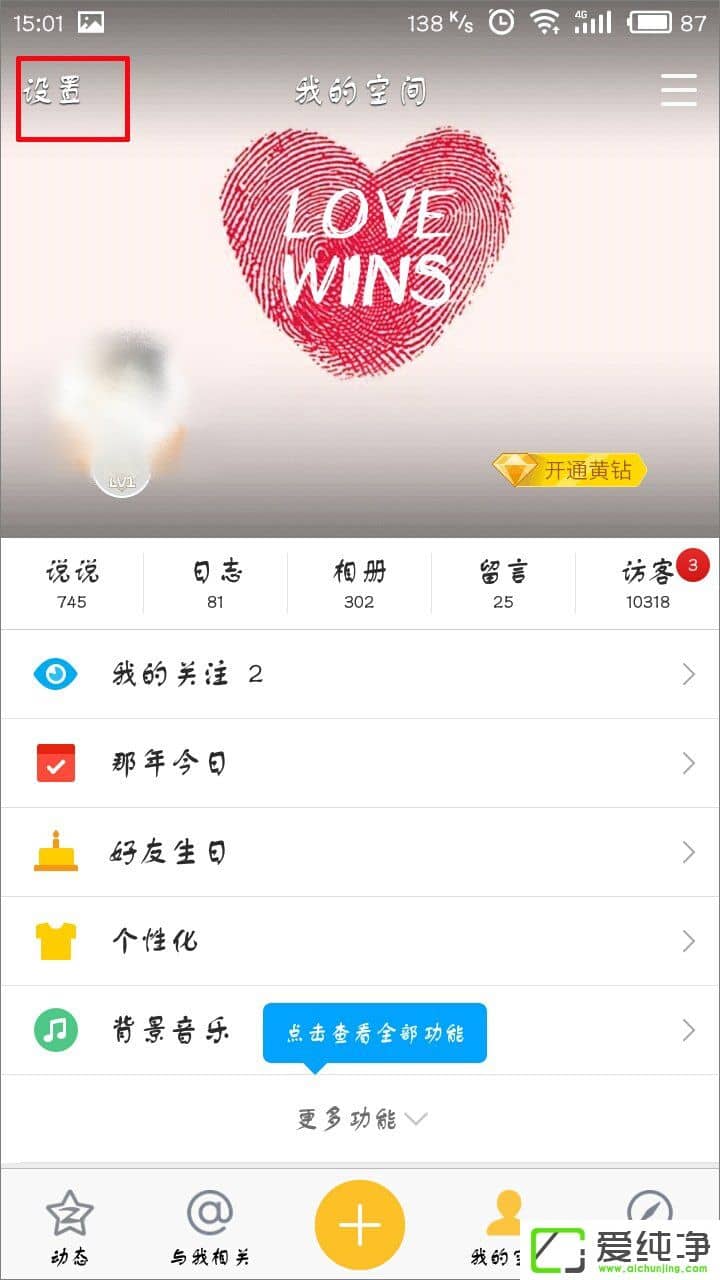
Task: View 访客 visitor list
Action: pyautogui.click(x=648, y=584)
